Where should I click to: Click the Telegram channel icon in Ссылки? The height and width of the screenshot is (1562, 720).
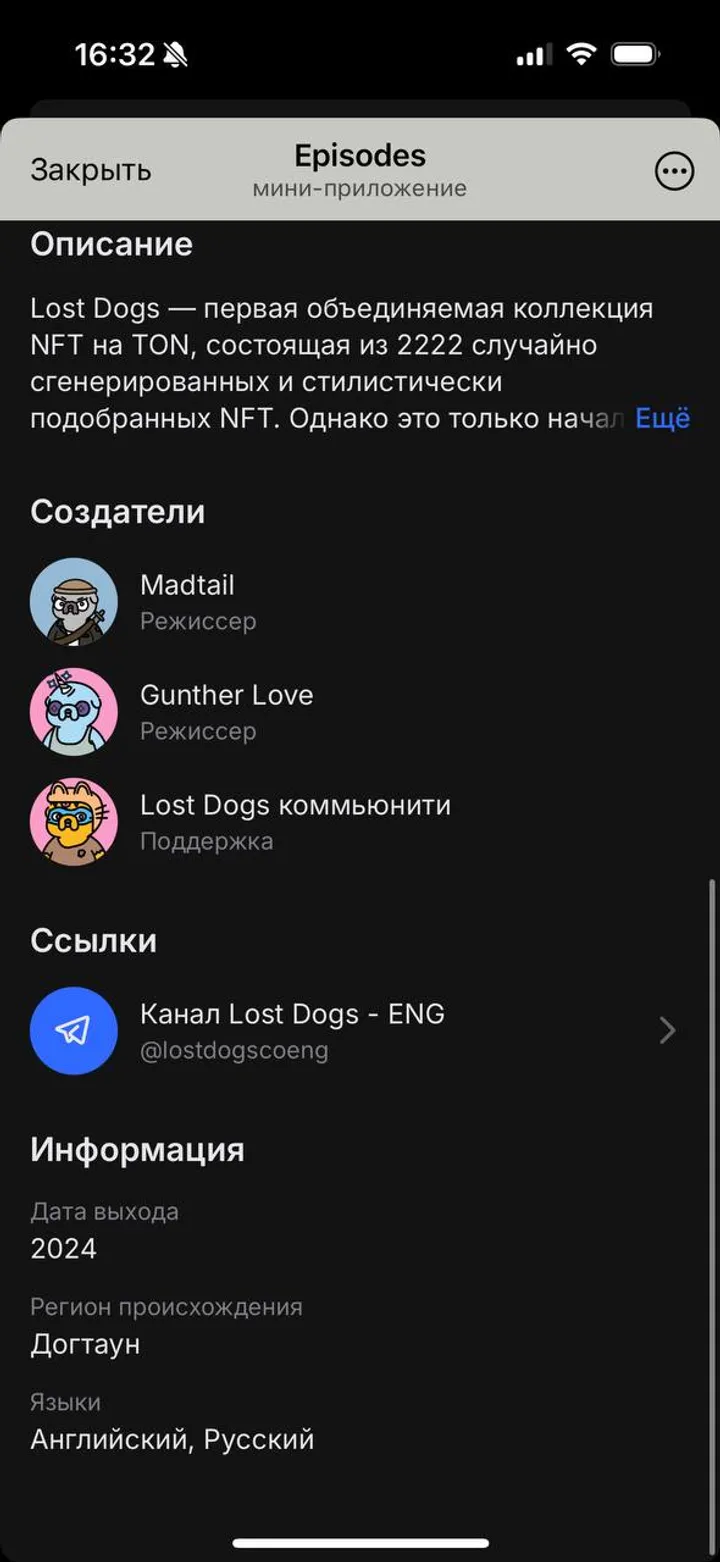pos(73,1030)
